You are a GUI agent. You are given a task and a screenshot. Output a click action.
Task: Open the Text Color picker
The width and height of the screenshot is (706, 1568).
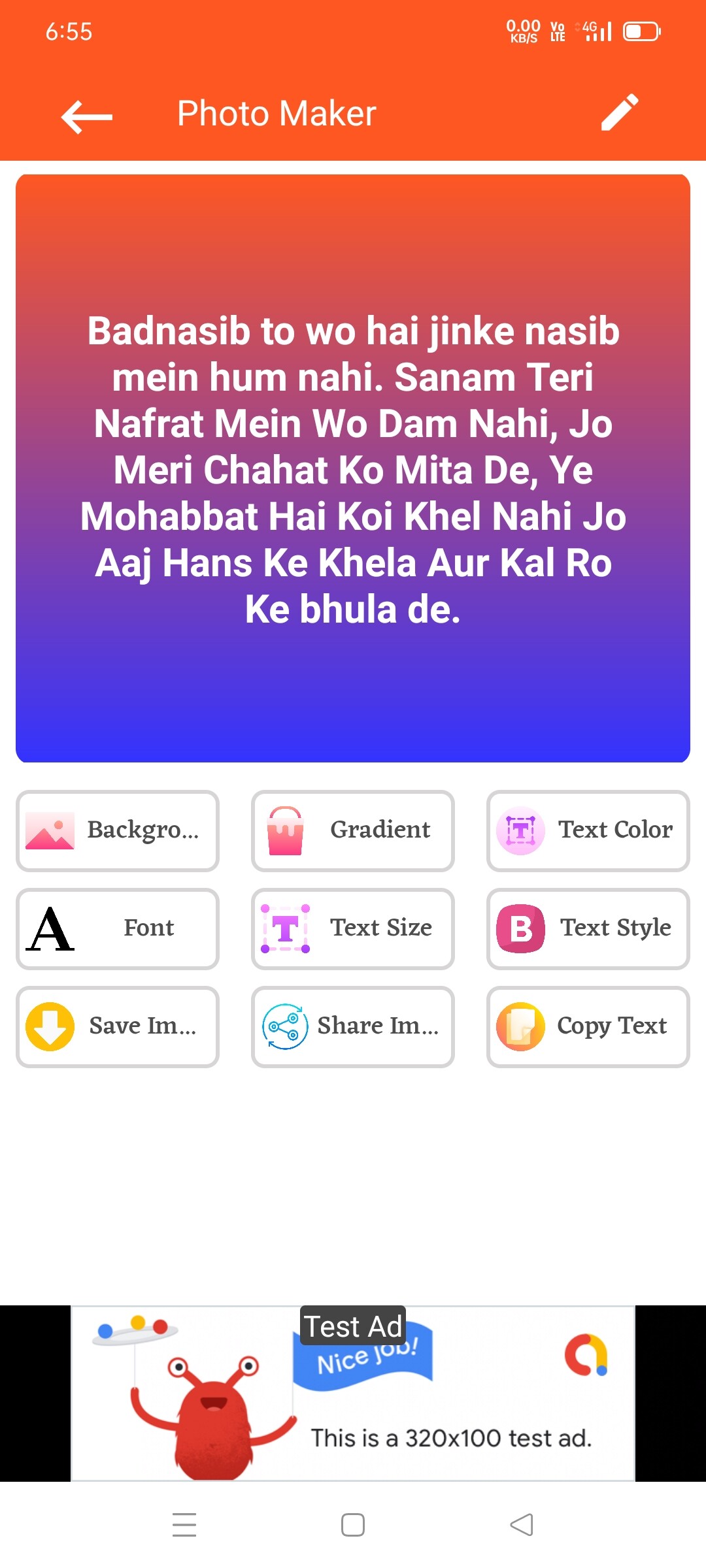588,830
